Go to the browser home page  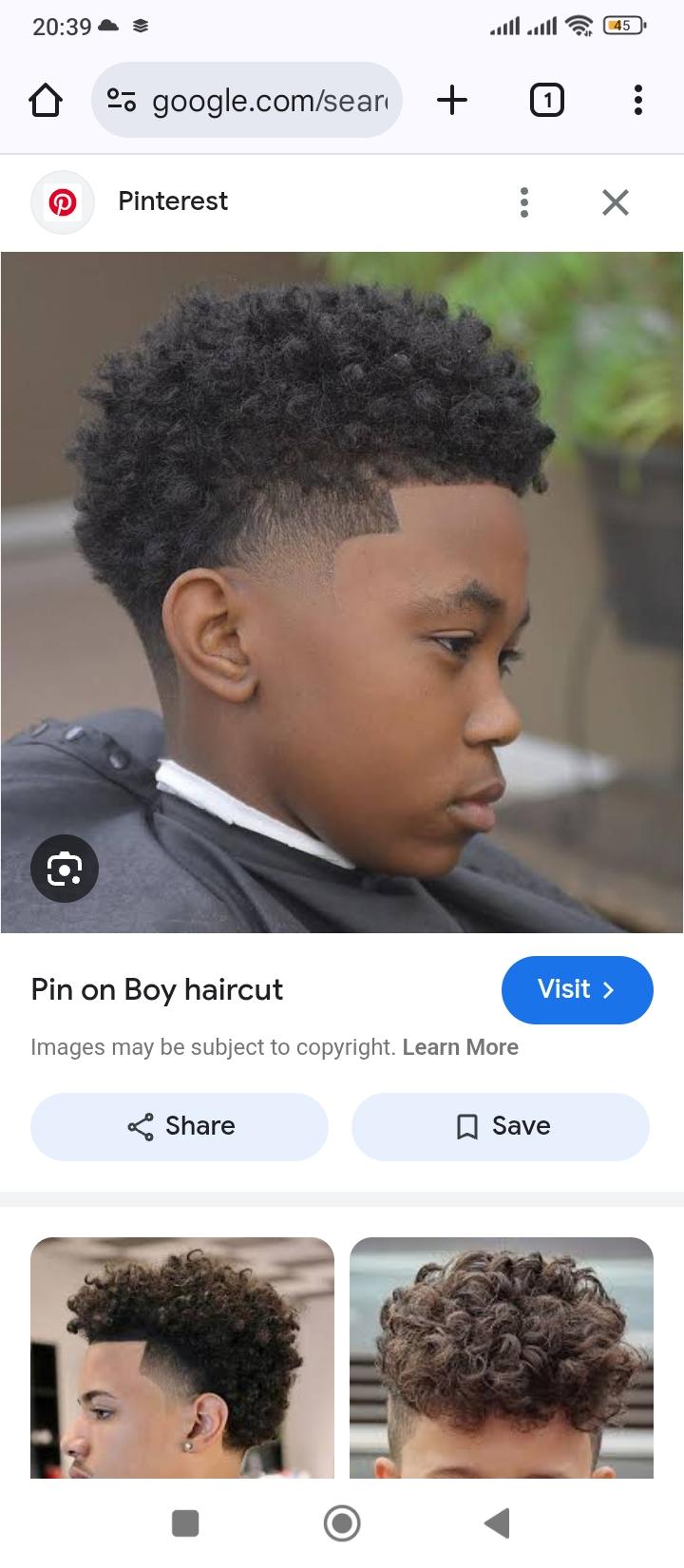click(46, 100)
